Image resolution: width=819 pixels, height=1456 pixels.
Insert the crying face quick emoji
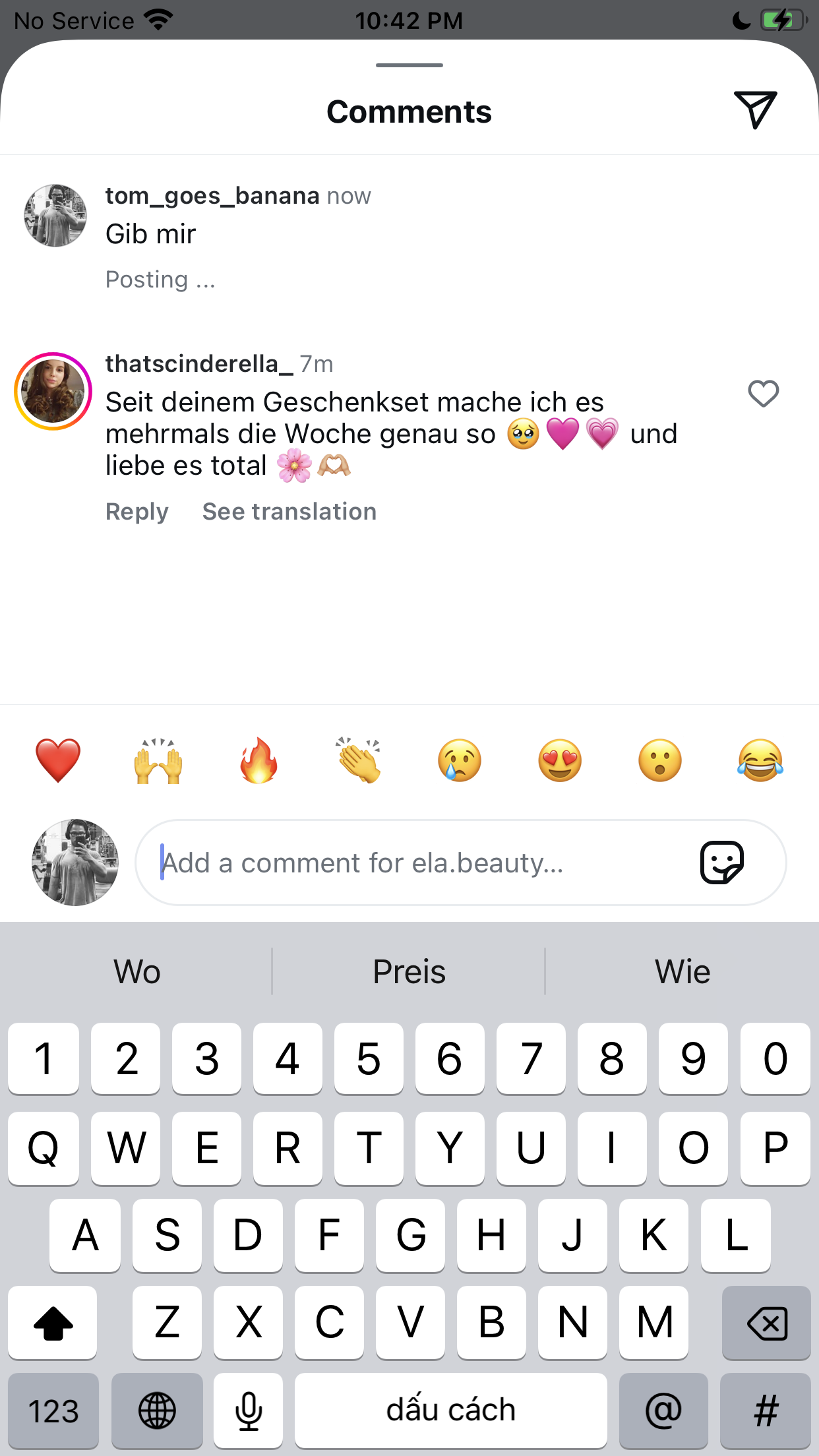click(x=460, y=760)
